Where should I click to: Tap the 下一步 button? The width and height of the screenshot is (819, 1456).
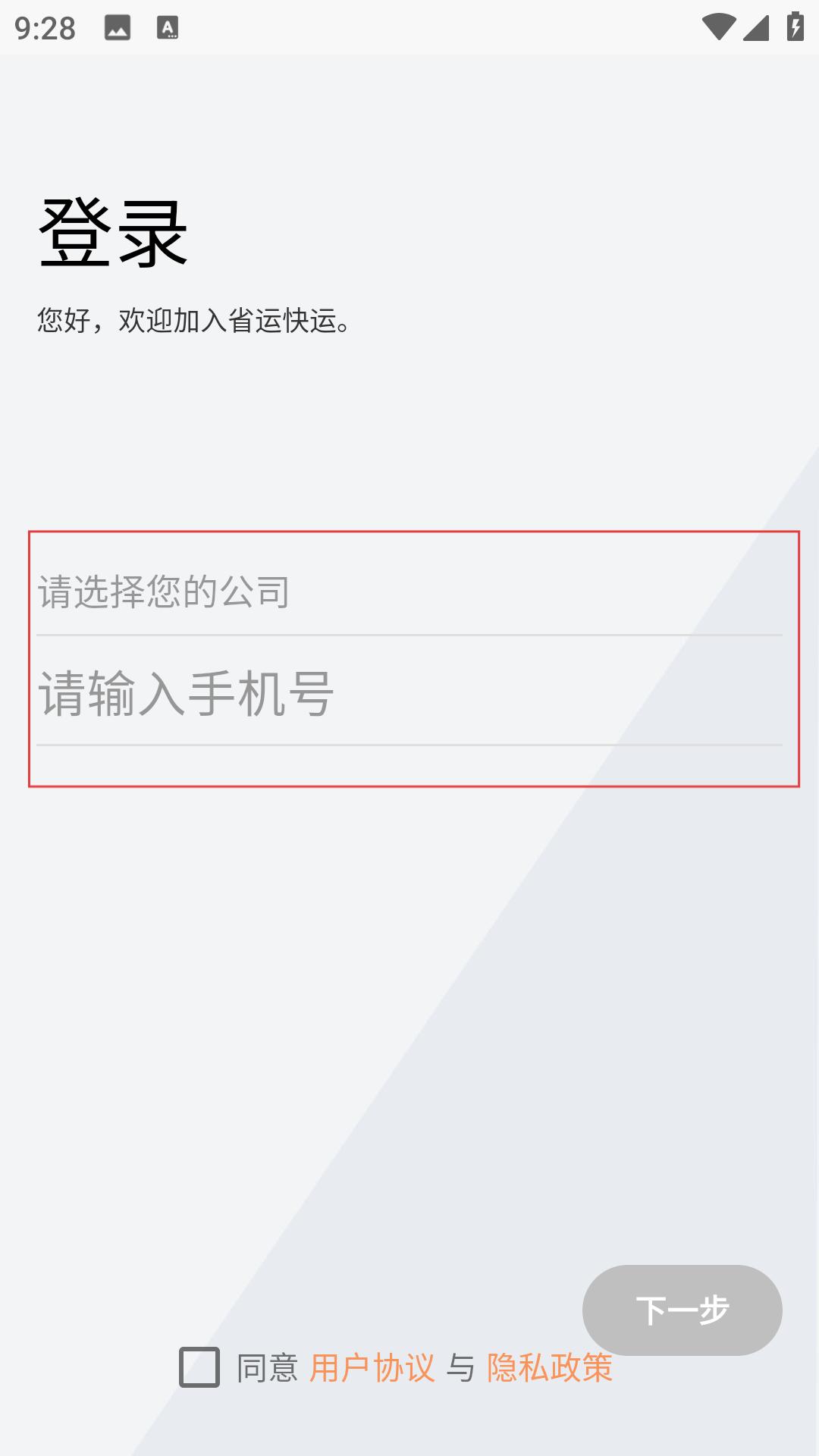tap(682, 1310)
